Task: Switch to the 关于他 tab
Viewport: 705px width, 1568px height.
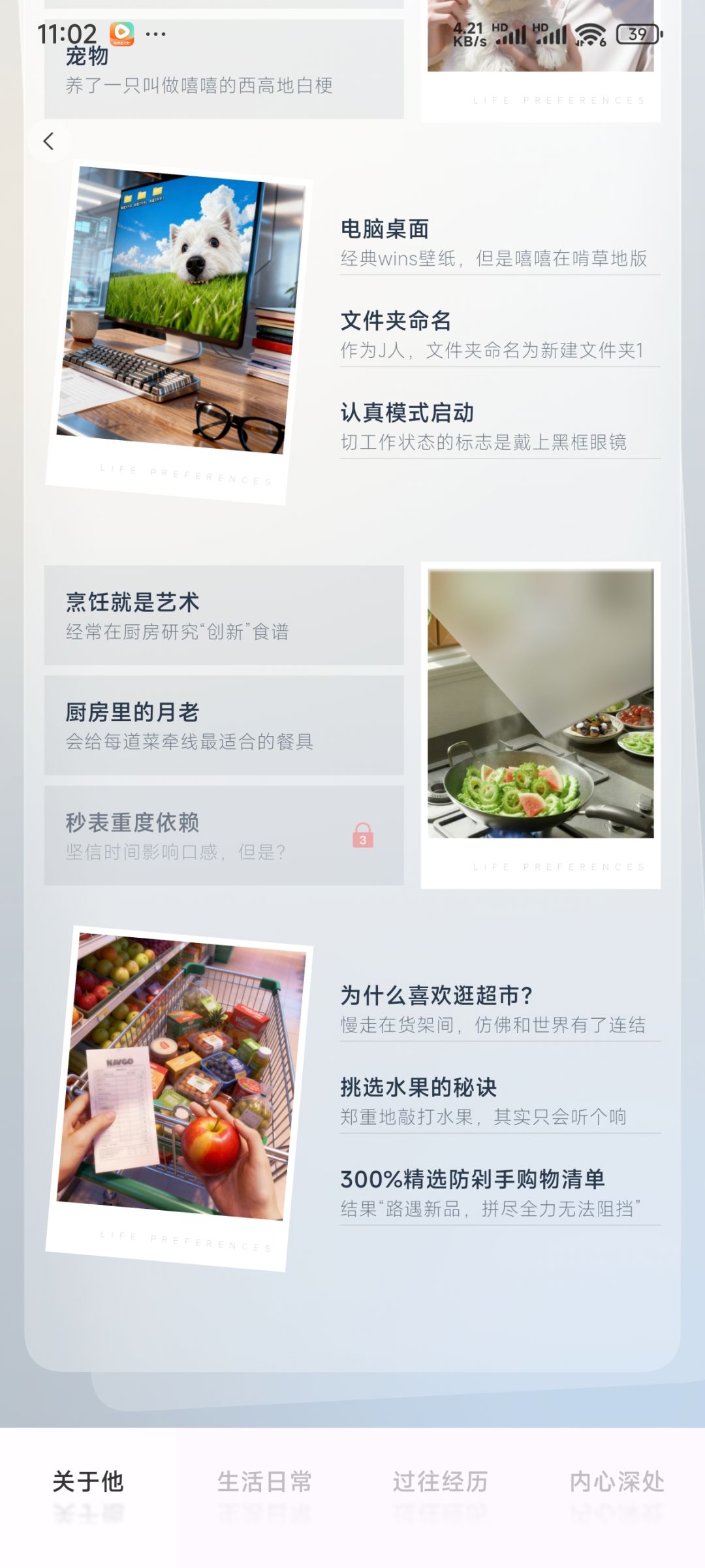Action: pyautogui.click(x=88, y=1482)
